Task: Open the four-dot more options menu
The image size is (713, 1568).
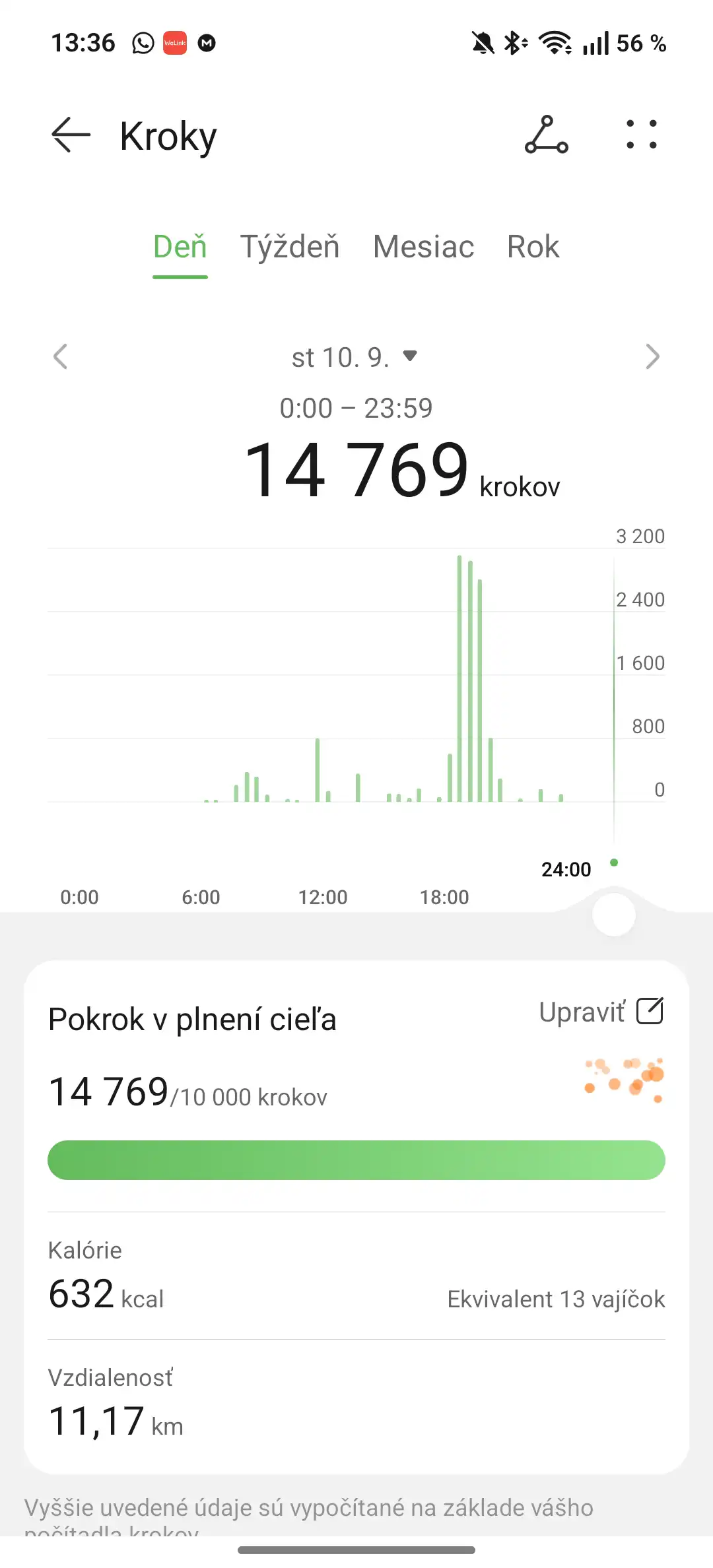Action: pyautogui.click(x=641, y=135)
